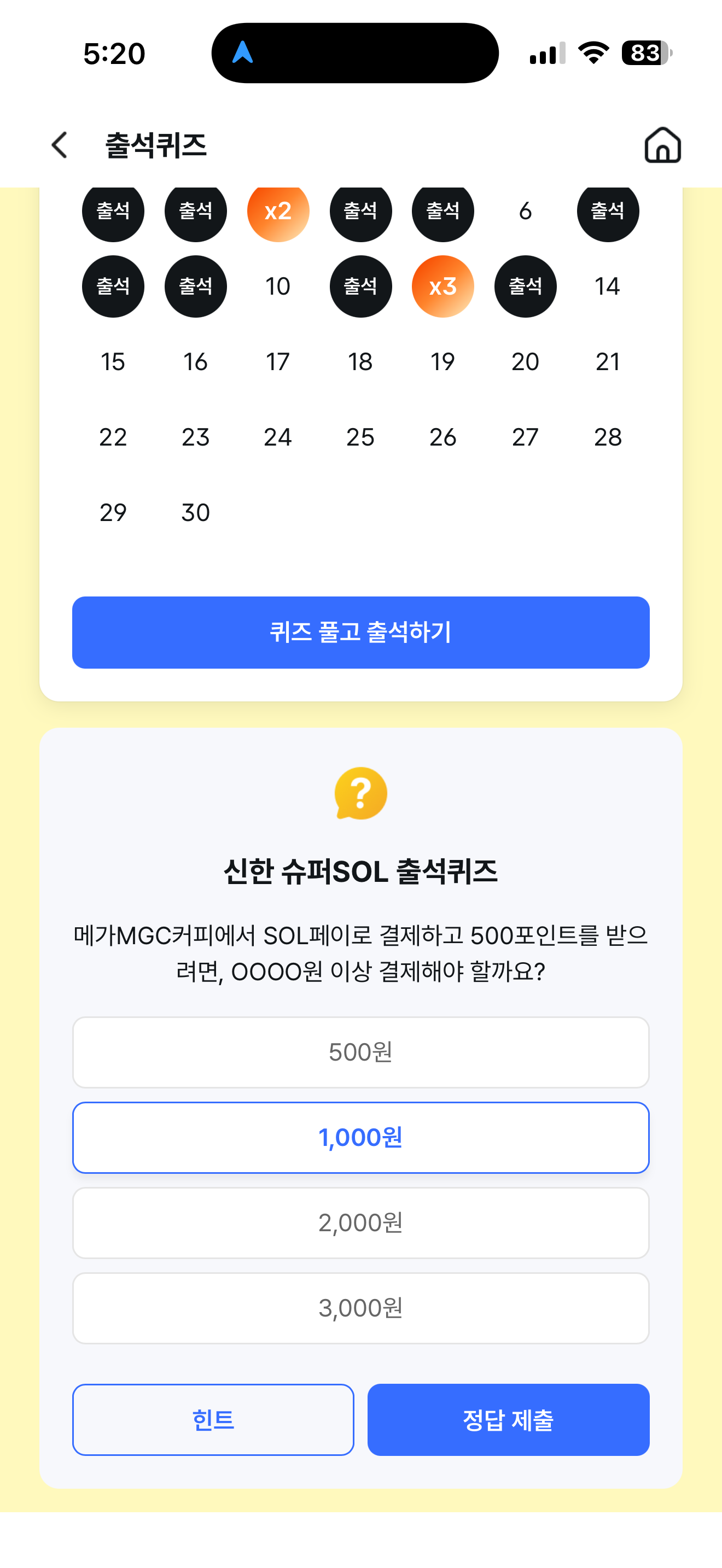Open the home icon

click(662, 145)
